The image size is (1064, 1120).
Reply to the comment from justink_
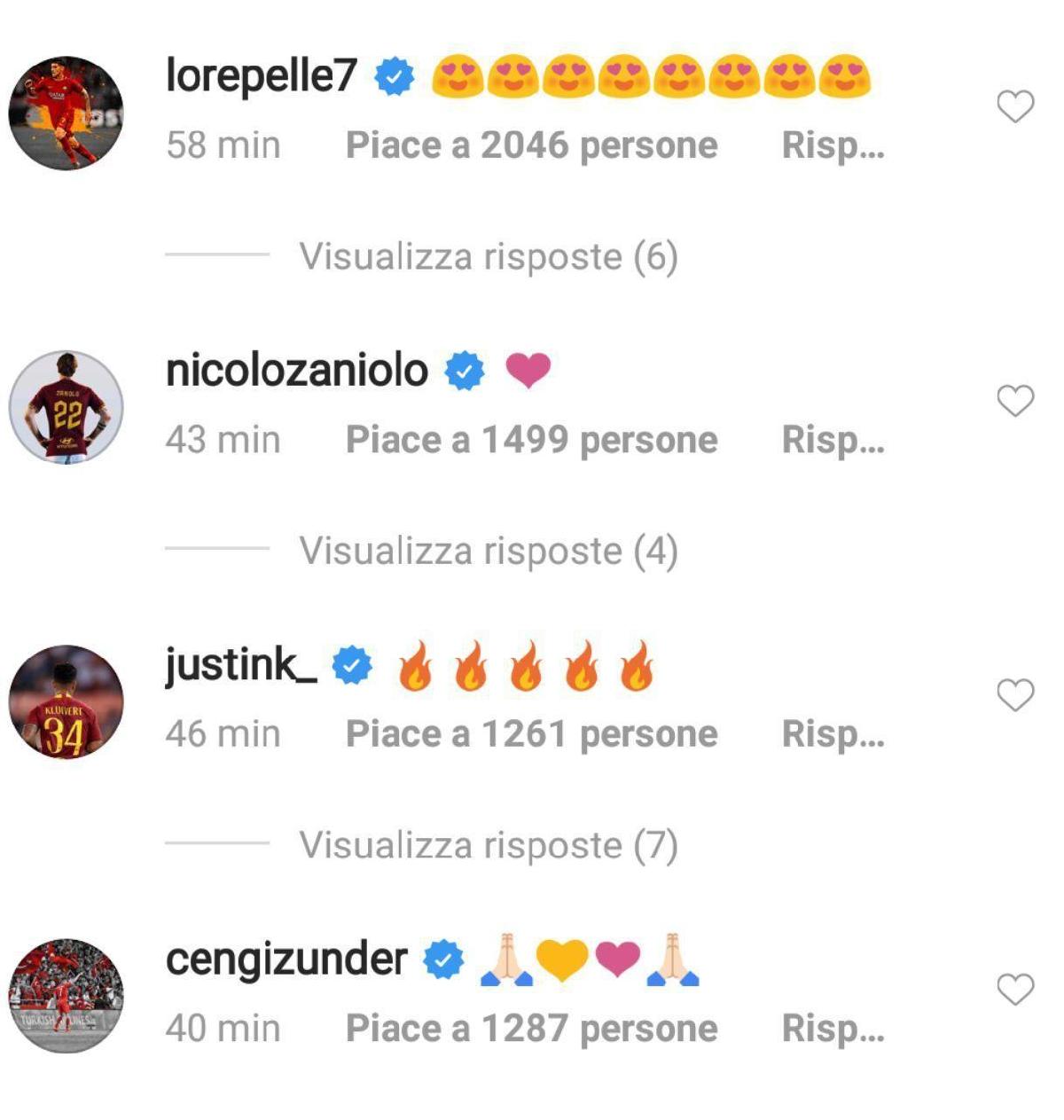point(833,734)
